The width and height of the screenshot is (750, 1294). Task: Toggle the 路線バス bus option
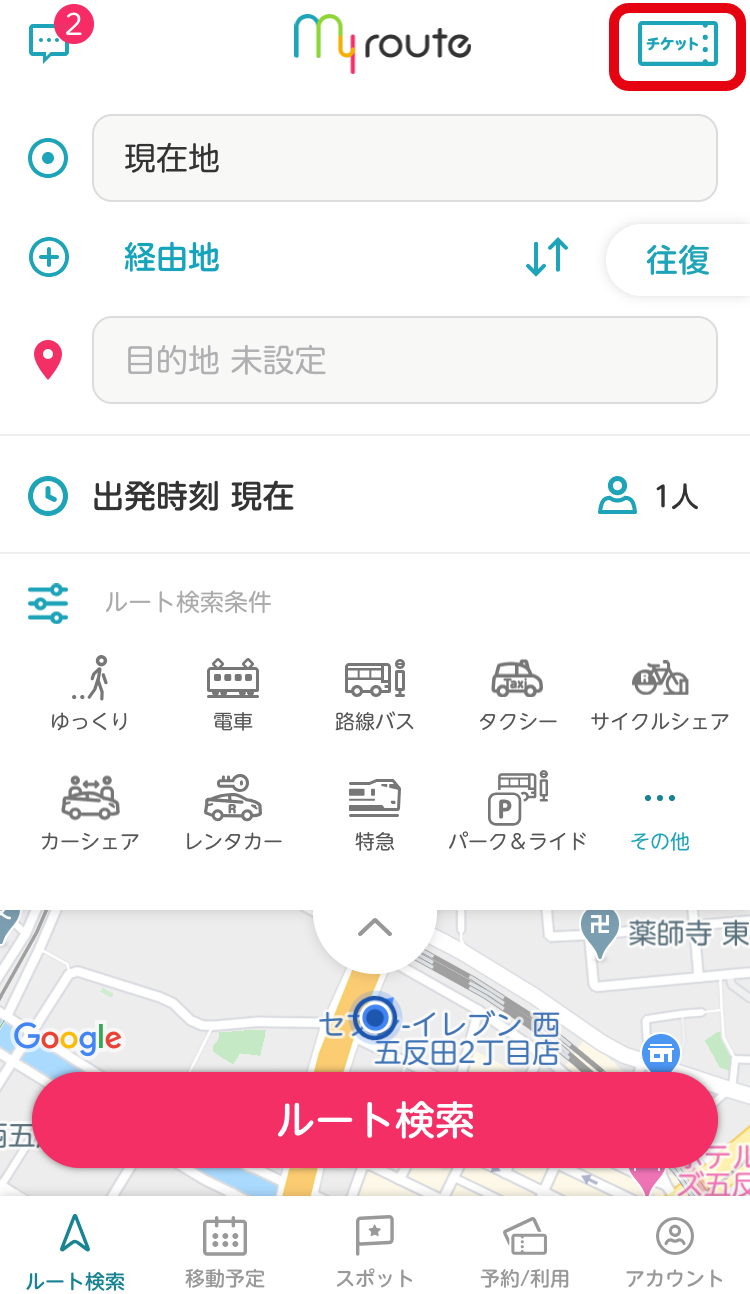[375, 694]
